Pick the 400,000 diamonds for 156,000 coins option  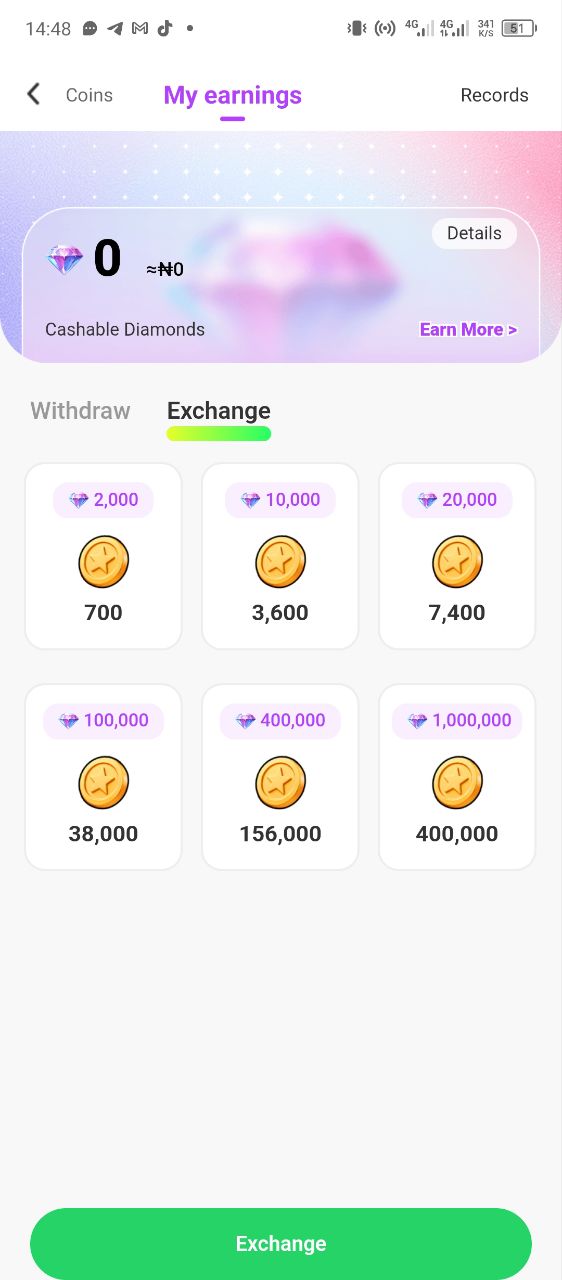click(x=280, y=777)
